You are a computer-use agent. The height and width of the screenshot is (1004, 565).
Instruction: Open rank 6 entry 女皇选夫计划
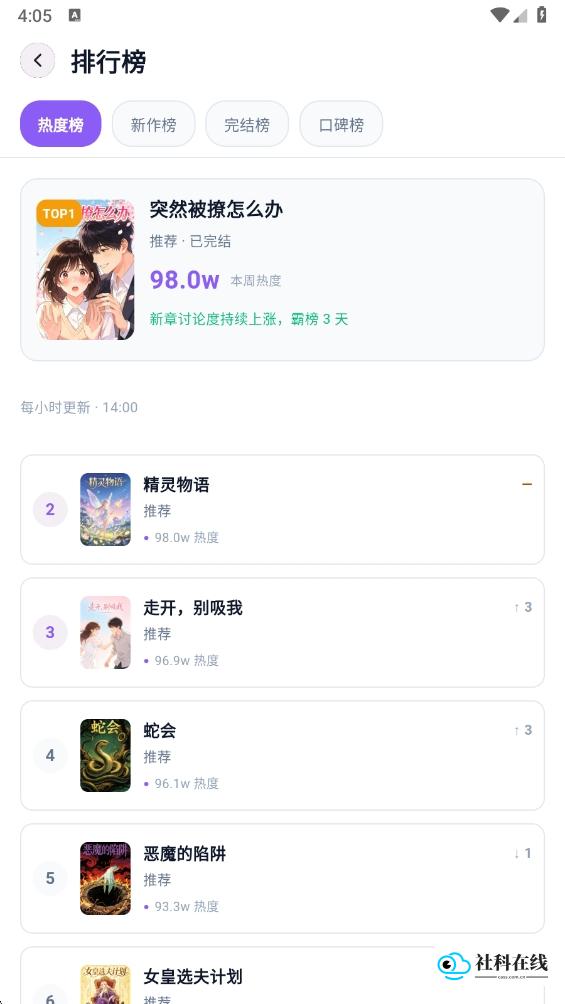coord(282,976)
